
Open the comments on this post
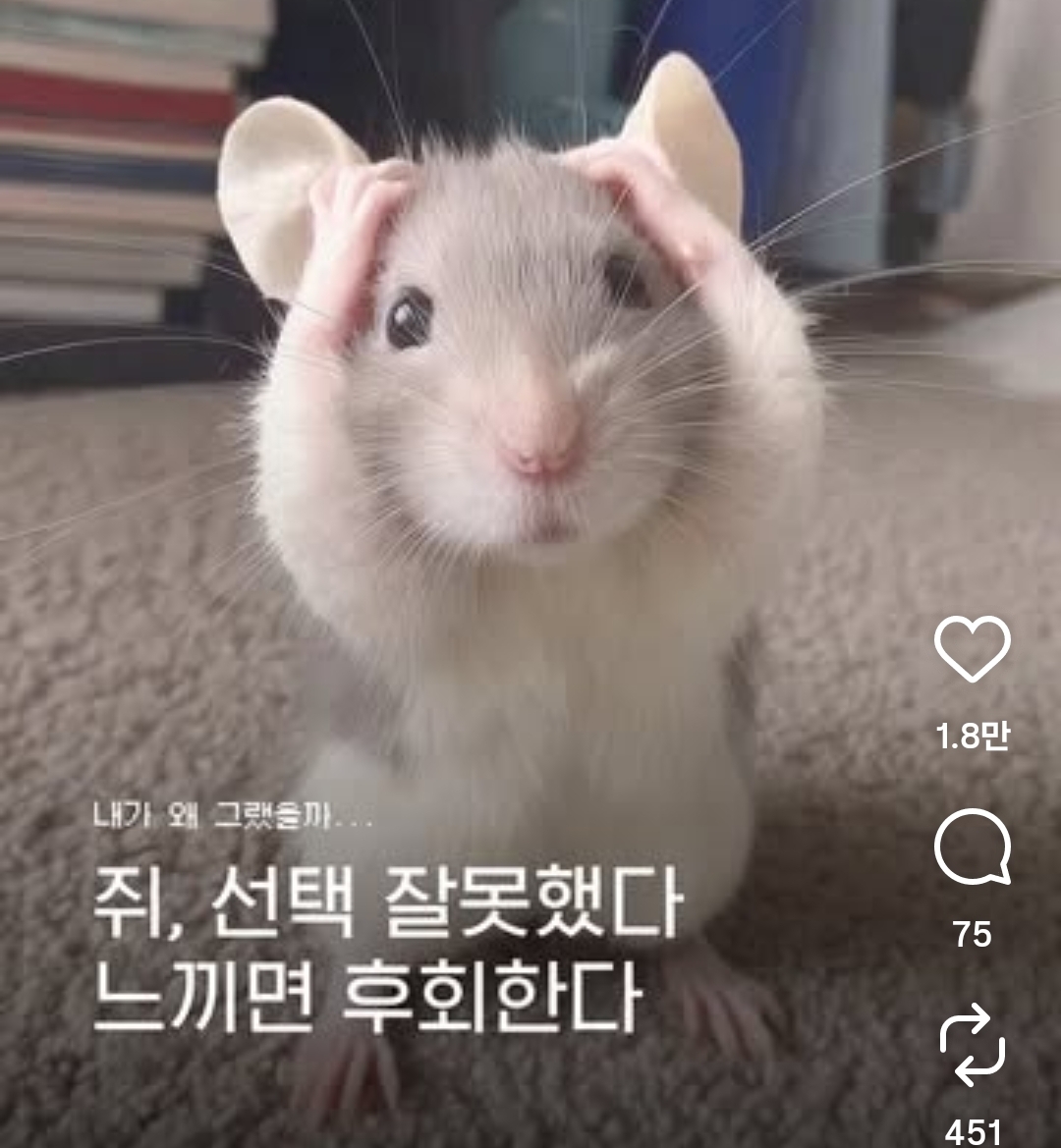(972, 847)
